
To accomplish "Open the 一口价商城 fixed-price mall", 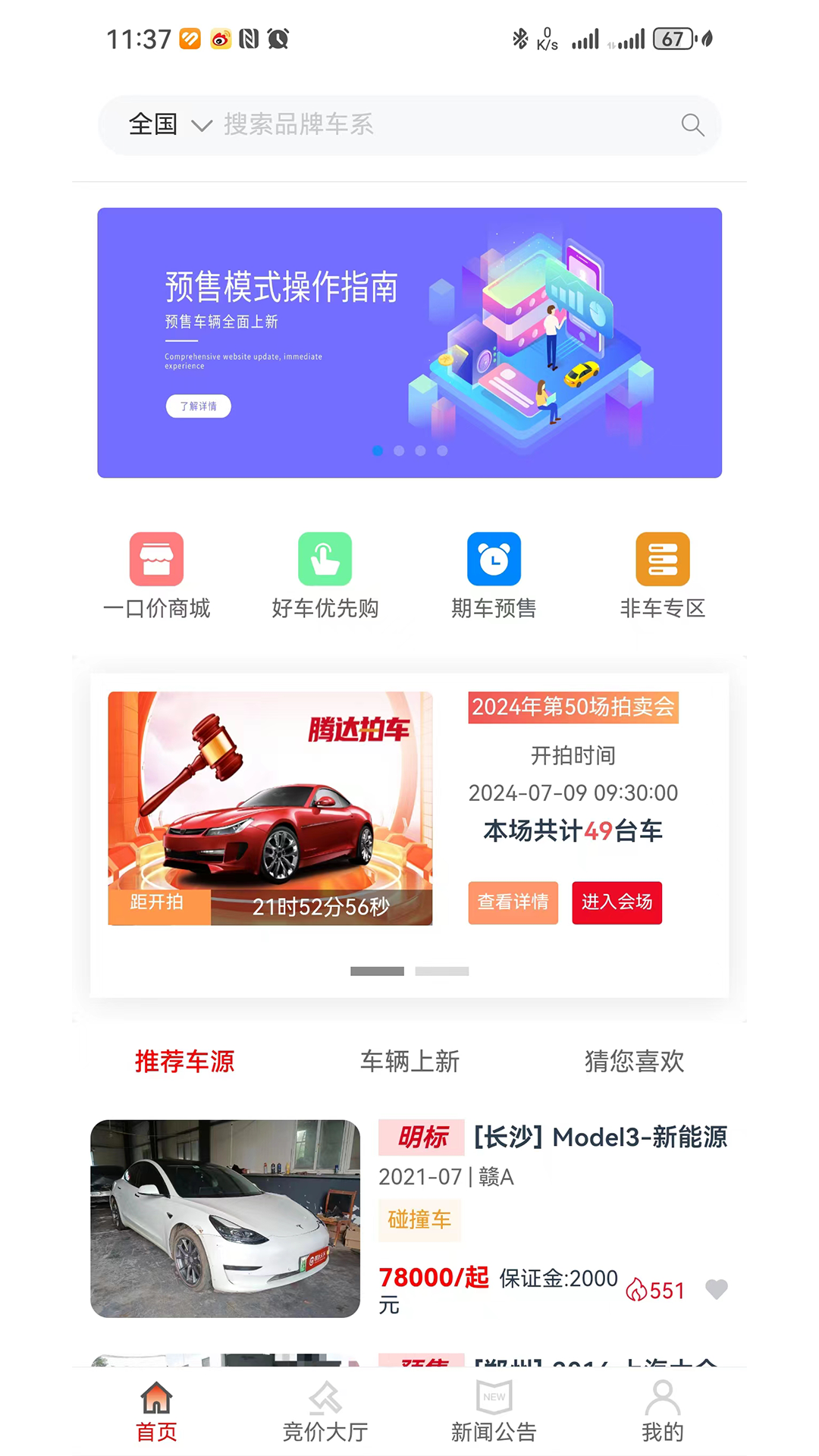I will [156, 574].
